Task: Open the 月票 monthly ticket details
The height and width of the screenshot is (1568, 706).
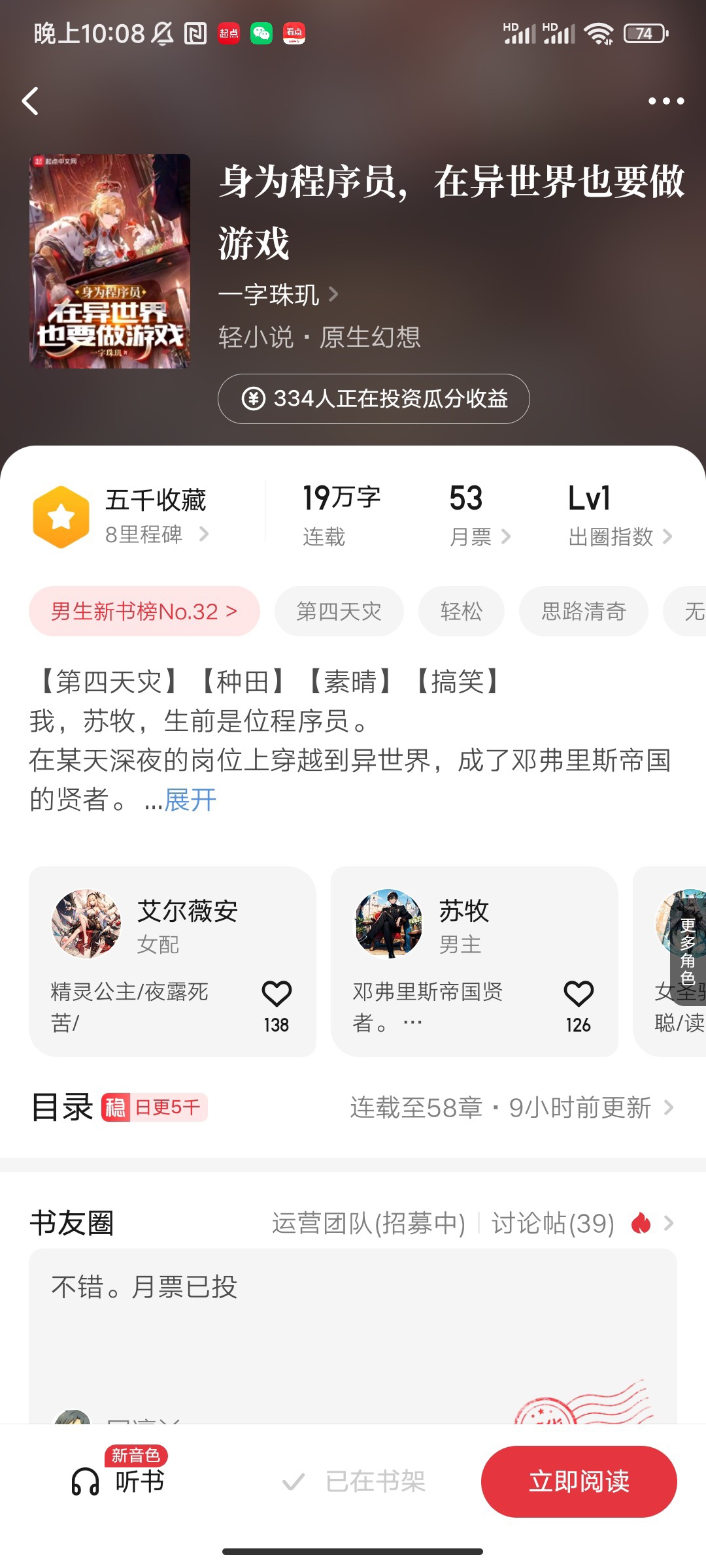Action: coord(479,516)
